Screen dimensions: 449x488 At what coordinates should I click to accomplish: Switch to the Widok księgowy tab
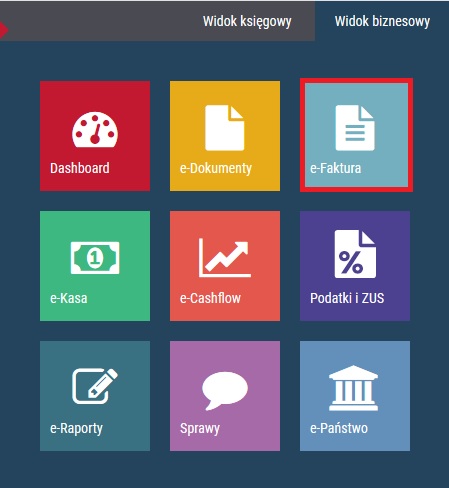[247, 21]
